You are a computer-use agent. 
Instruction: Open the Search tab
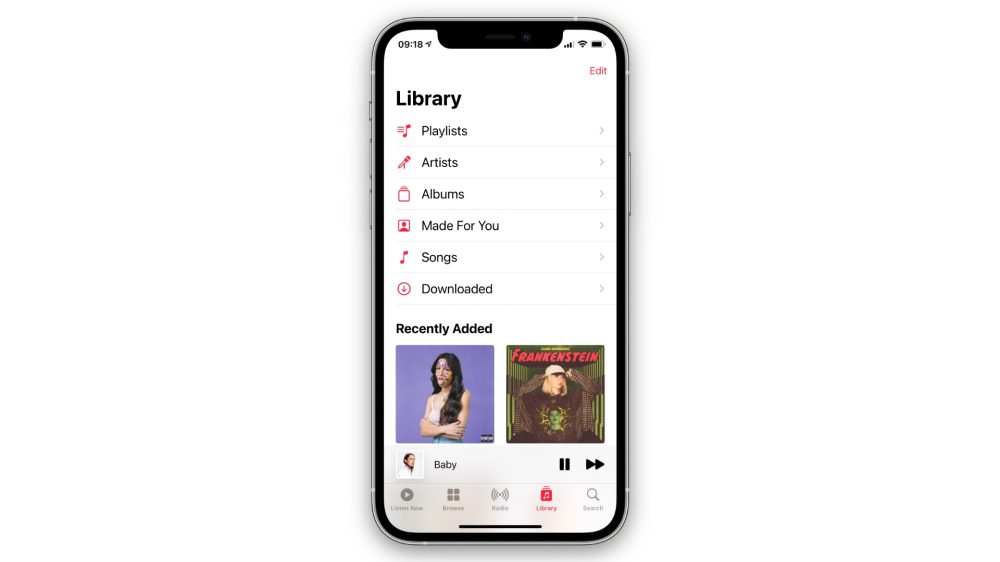click(593, 499)
